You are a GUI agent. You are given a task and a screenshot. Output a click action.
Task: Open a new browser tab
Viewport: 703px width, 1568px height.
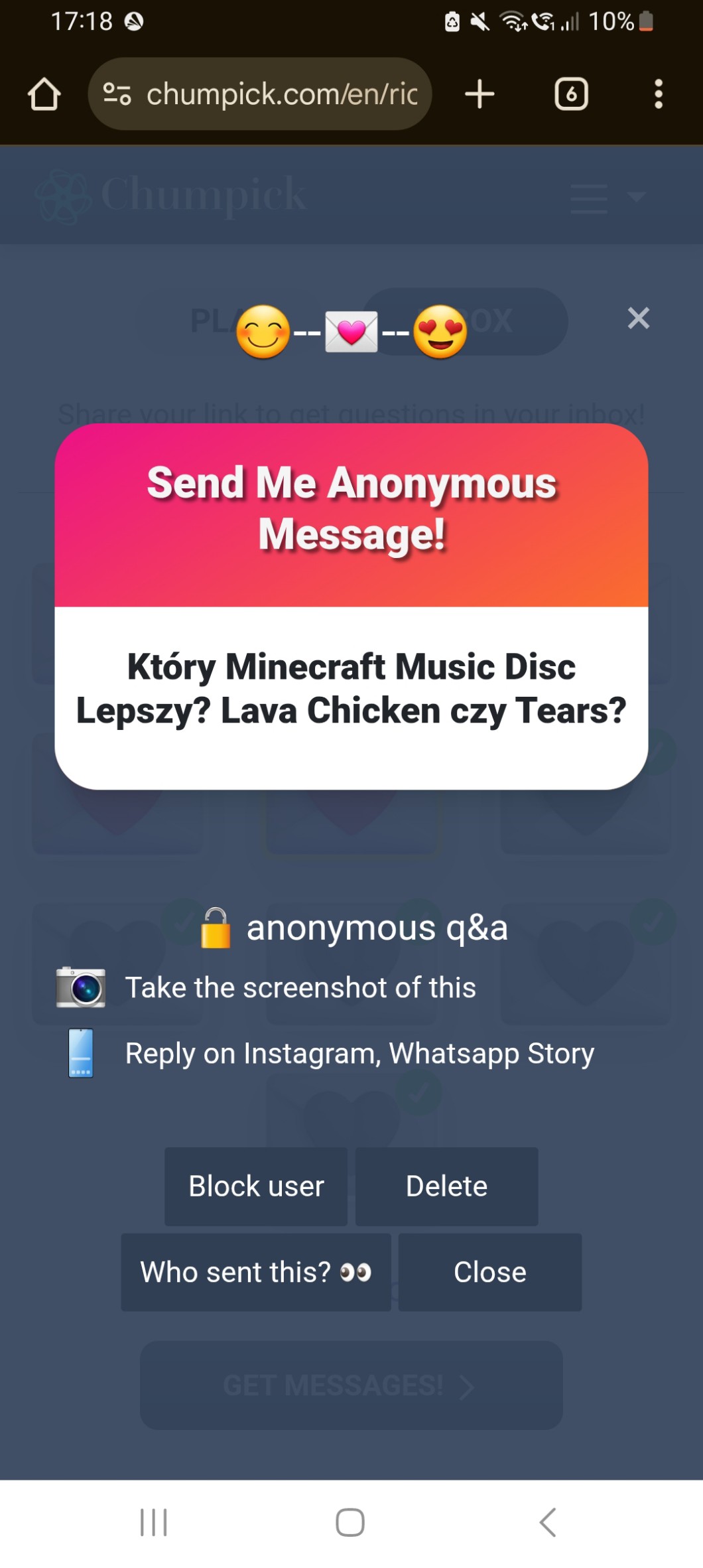[x=479, y=94]
